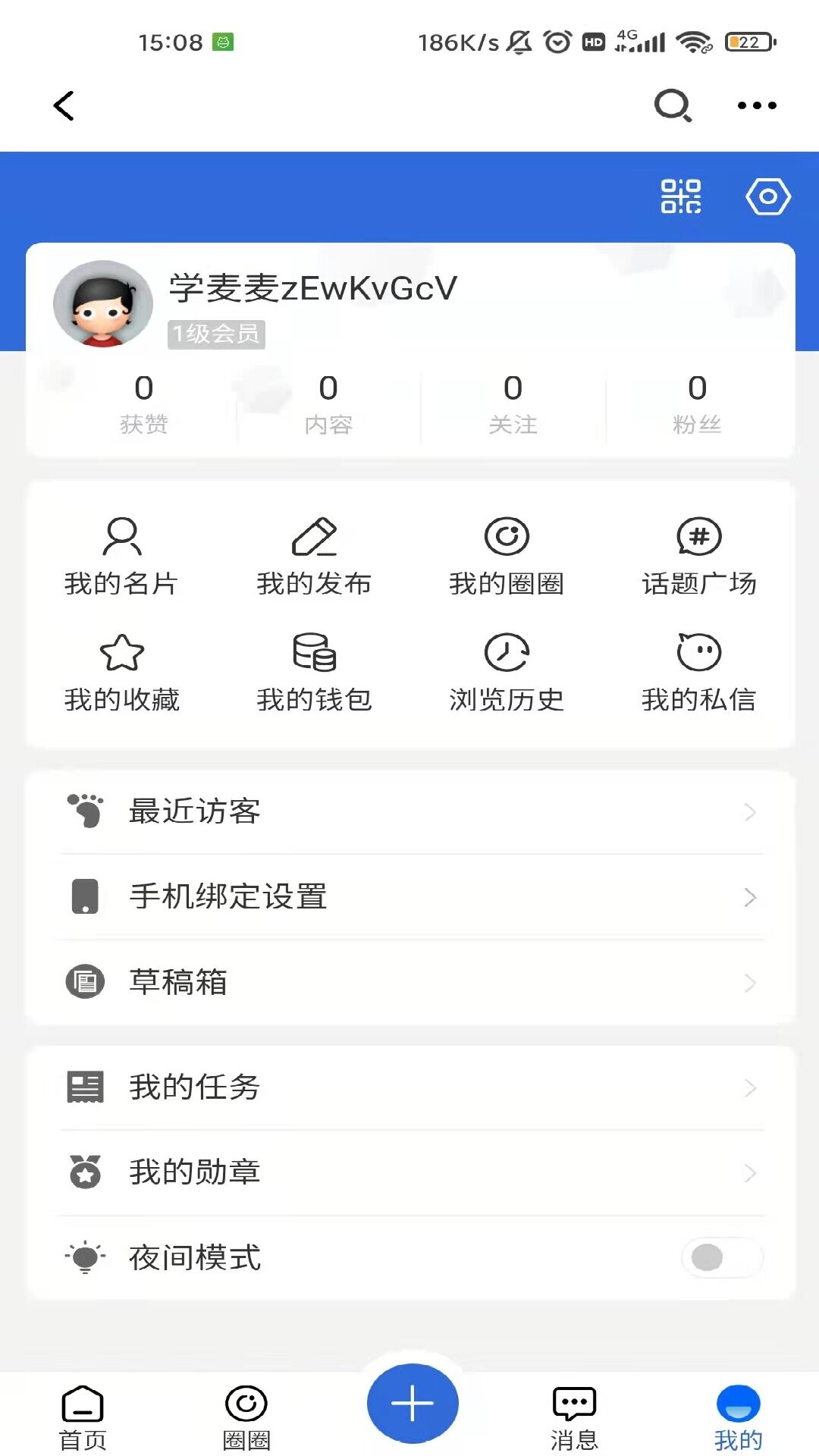This screenshot has height=1456, width=819.
Task: Expand 手机绑定设置 phone binding settings
Action: pyautogui.click(x=409, y=897)
